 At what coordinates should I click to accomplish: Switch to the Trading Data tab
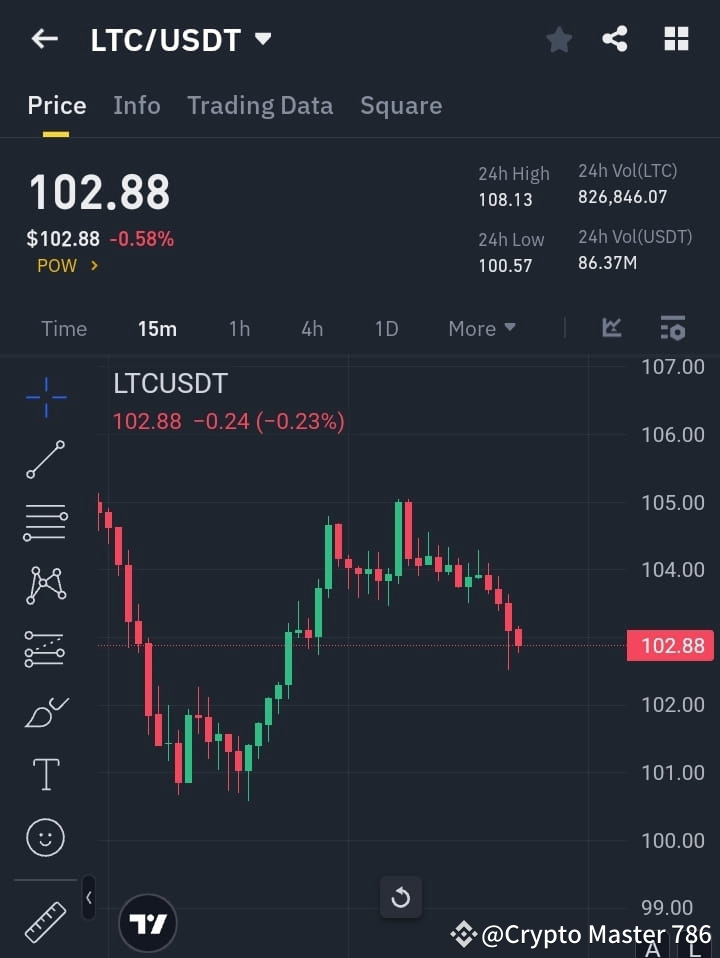(x=260, y=105)
